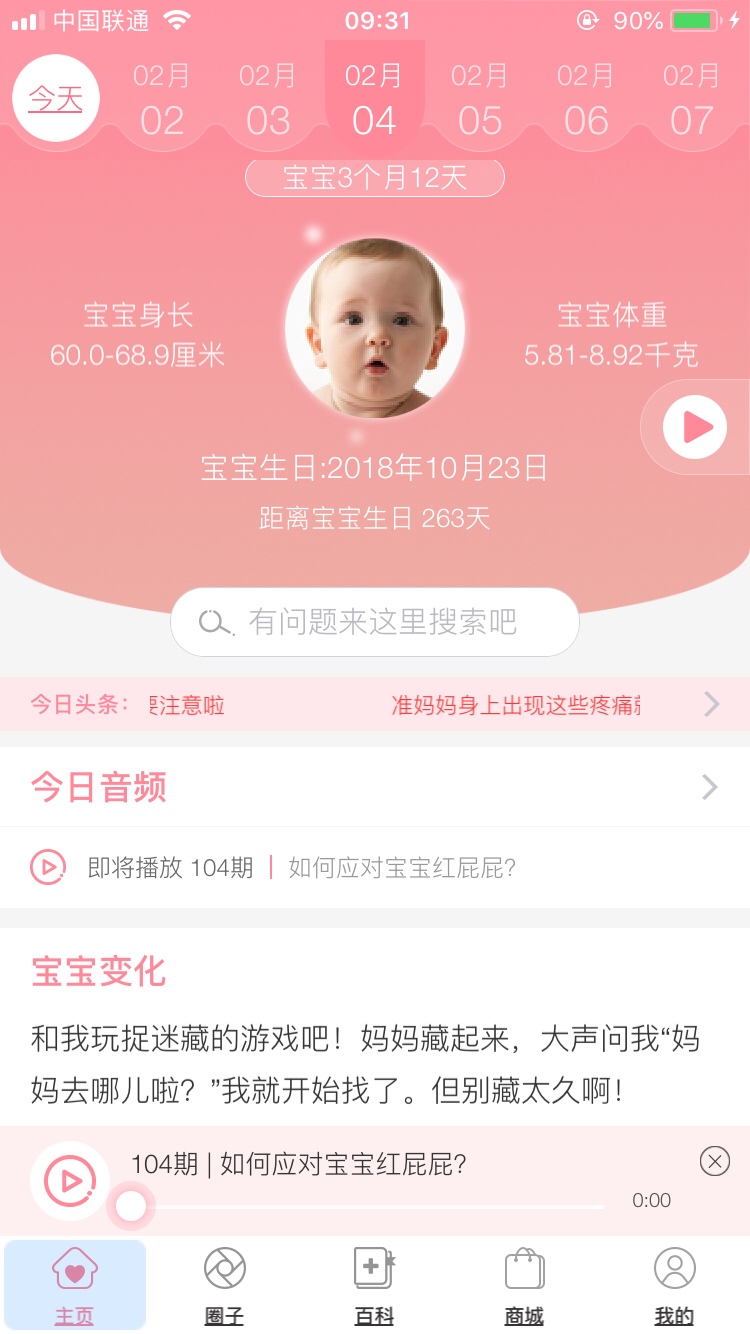Select the date 02月 05
Image resolution: width=750 pixels, height=1334 pixels.
pyautogui.click(x=480, y=100)
